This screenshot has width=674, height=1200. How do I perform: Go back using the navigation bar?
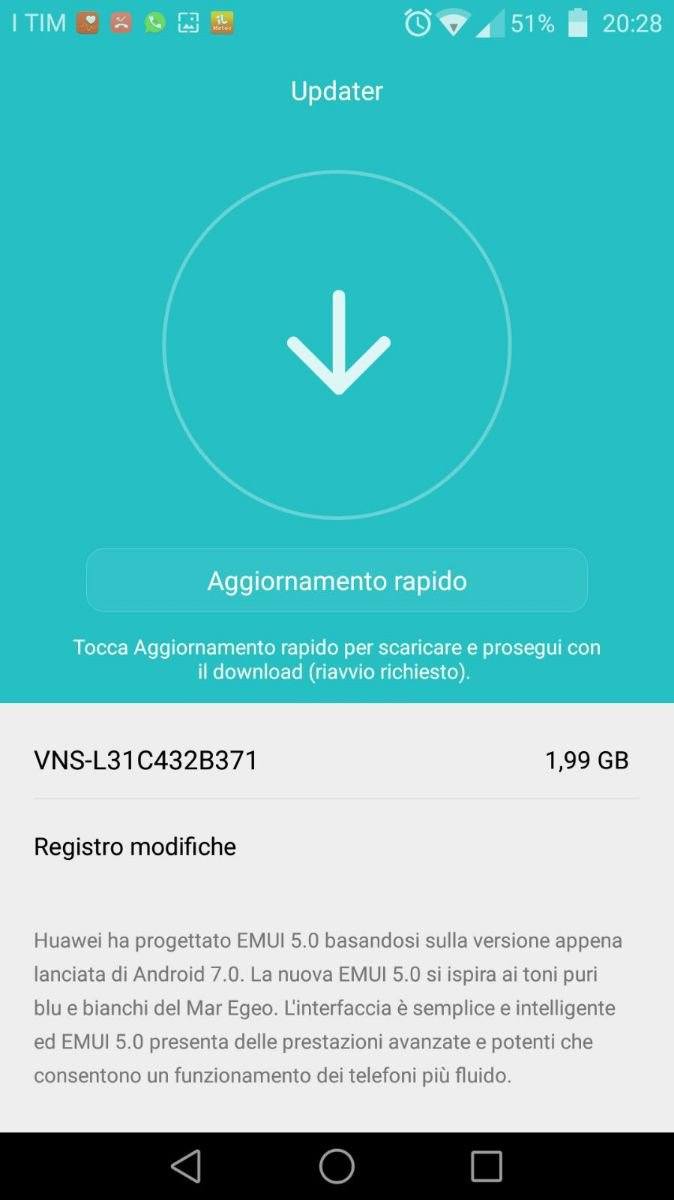pos(186,1166)
